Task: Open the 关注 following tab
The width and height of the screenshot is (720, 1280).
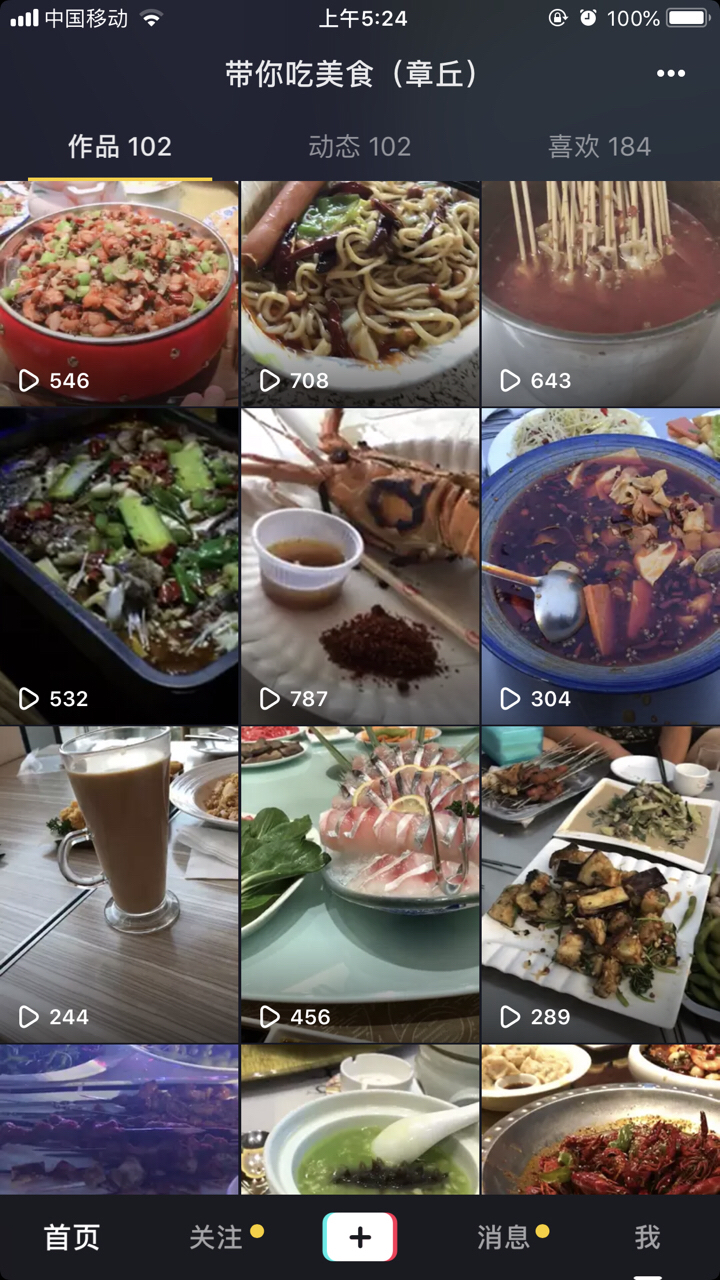Action: (x=217, y=1238)
